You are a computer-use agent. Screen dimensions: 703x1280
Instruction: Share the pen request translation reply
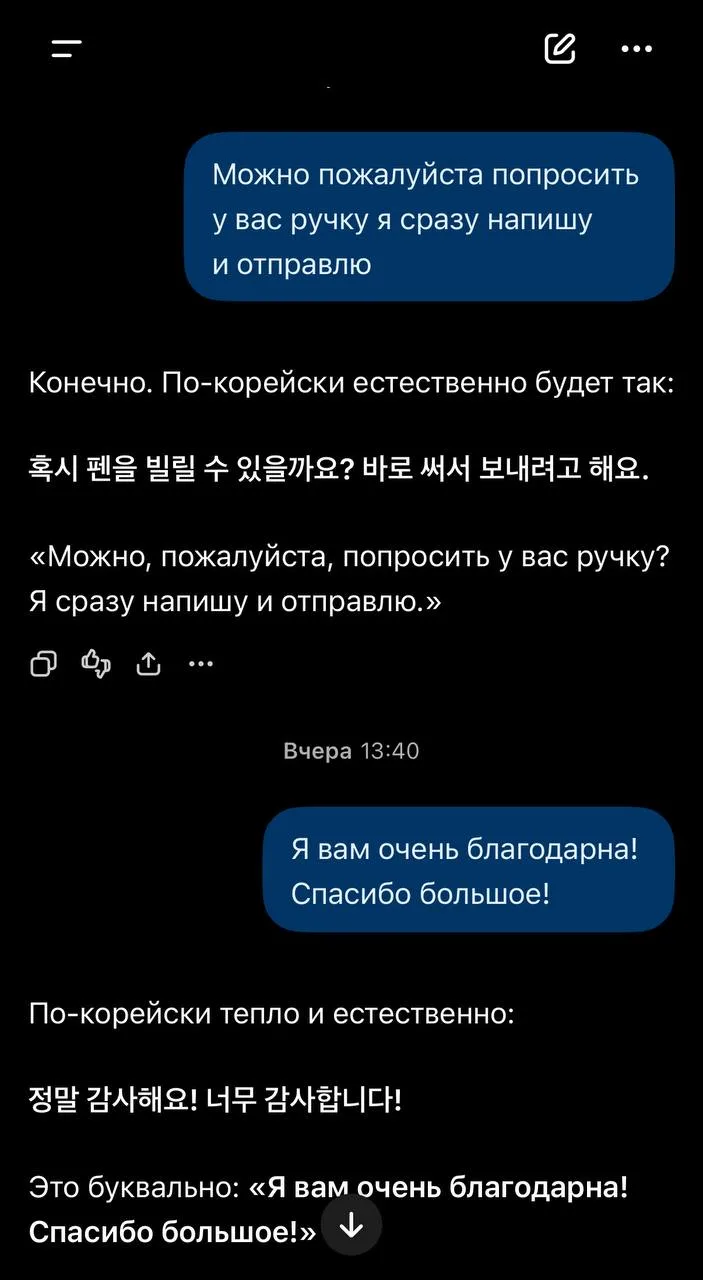point(147,663)
